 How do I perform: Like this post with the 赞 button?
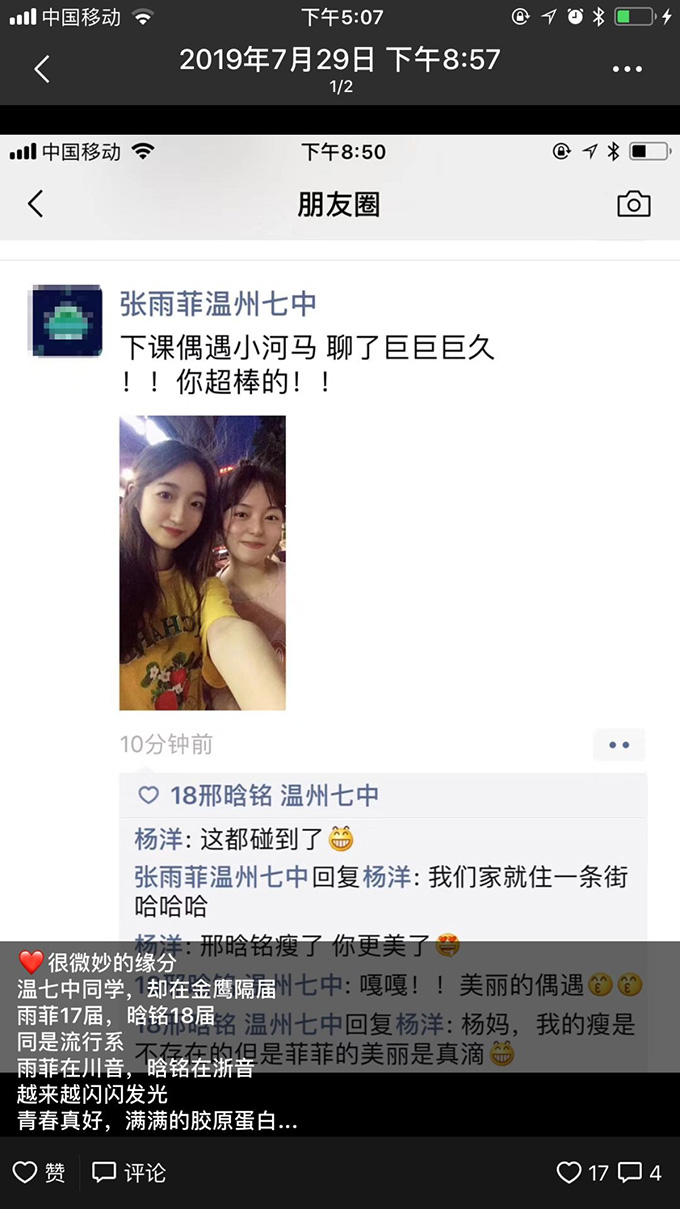[x=39, y=1172]
